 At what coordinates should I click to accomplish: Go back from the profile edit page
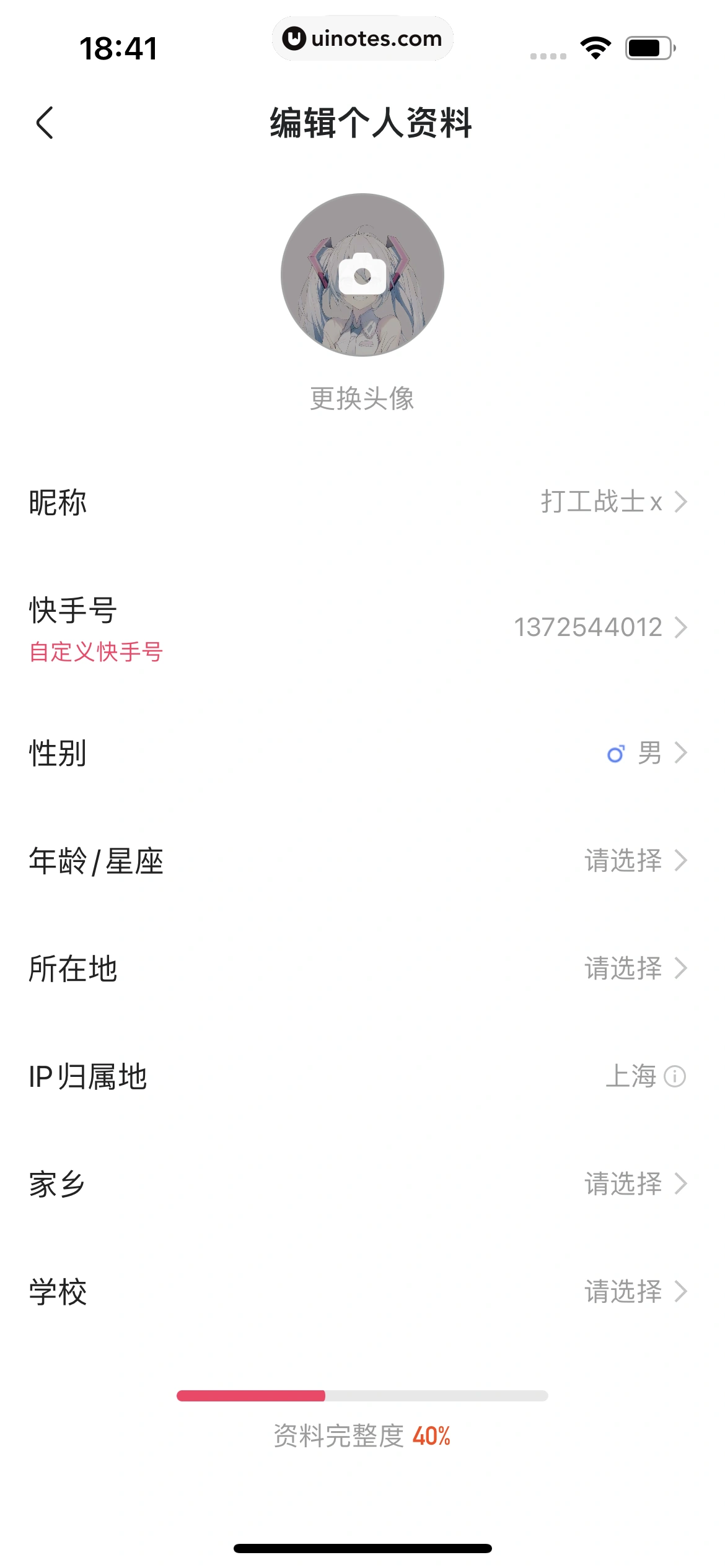pyautogui.click(x=45, y=123)
